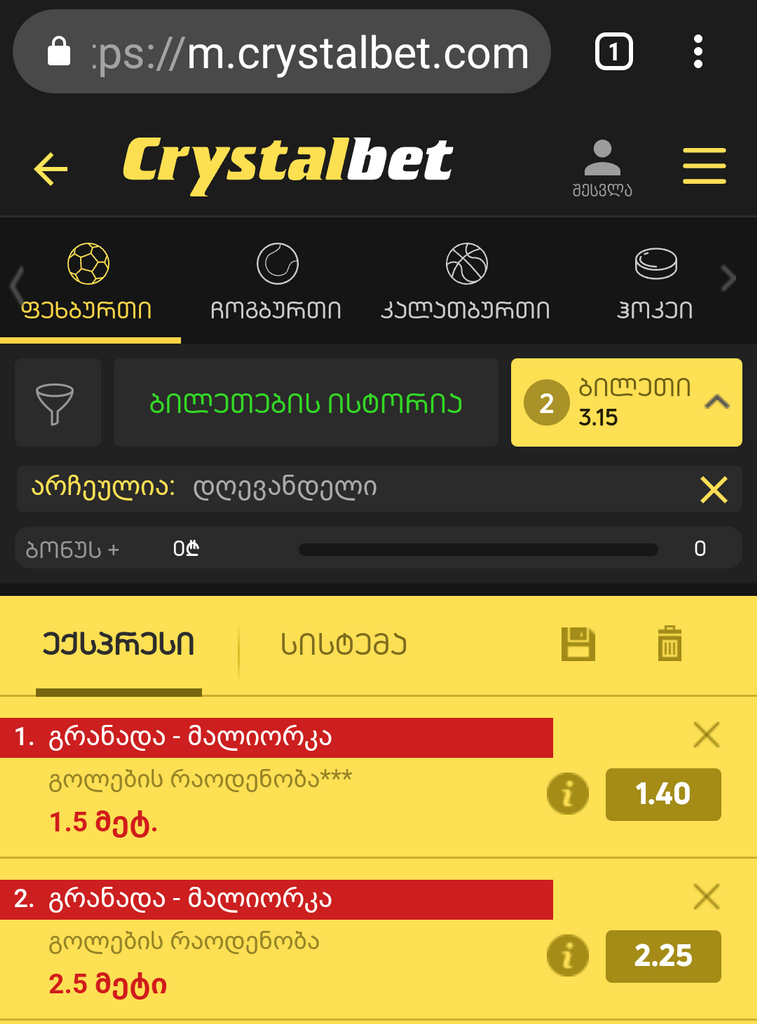Image resolution: width=757 pixels, height=1024 pixels.
Task: Tap the info icon beside the 1.40 odds
Action: (x=567, y=795)
